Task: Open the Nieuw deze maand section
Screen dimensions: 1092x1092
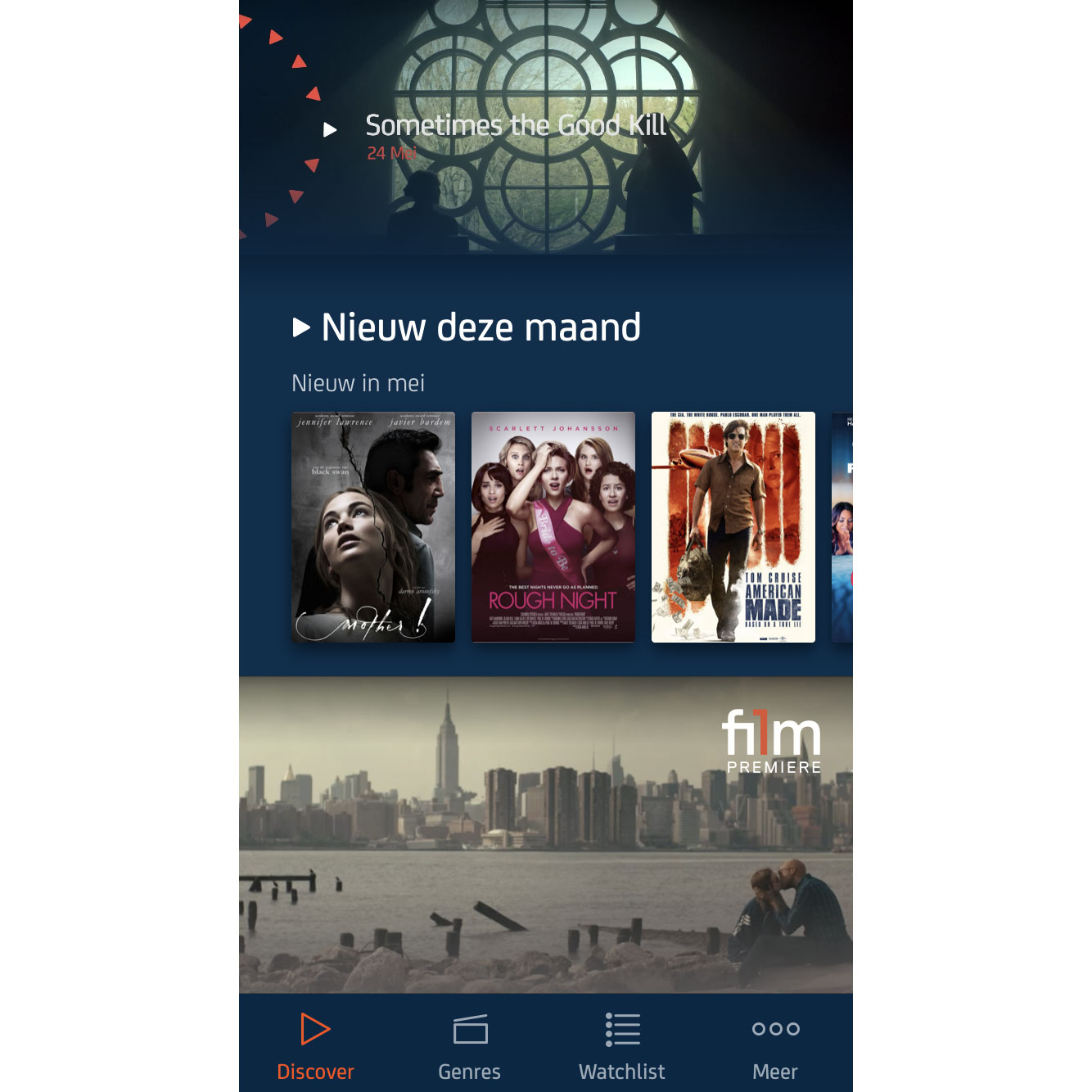Action: point(467,327)
